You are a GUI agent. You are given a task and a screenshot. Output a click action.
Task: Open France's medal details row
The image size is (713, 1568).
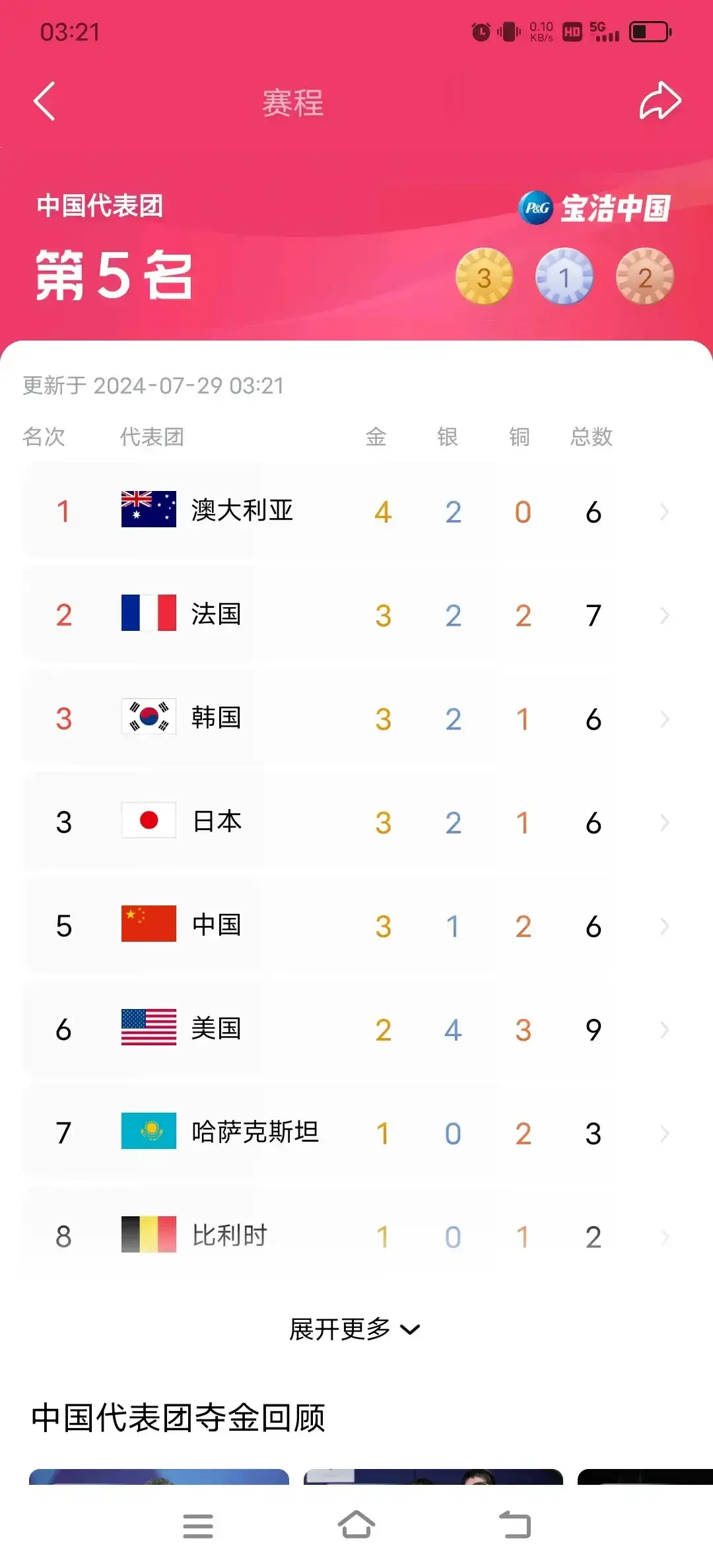(x=356, y=615)
